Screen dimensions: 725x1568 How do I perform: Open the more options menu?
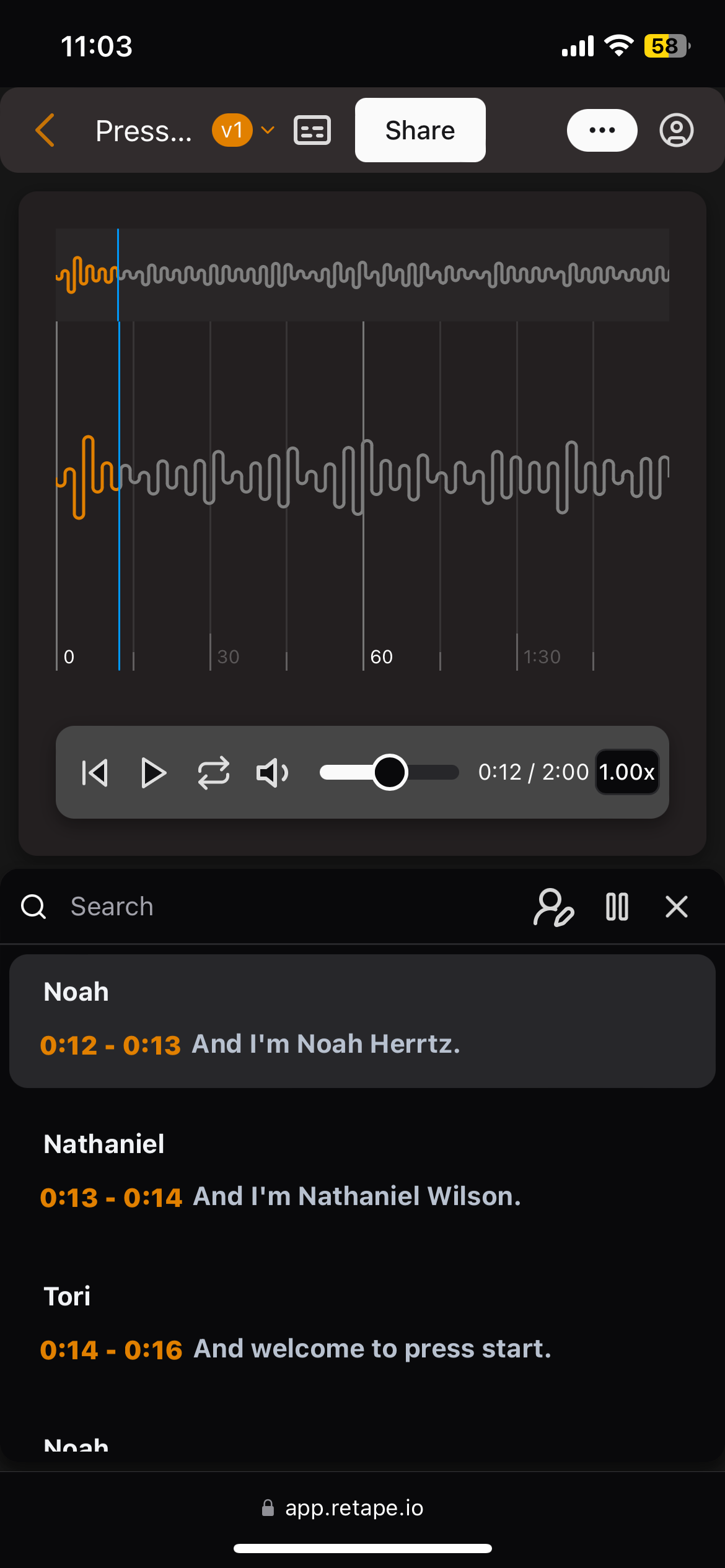click(601, 130)
